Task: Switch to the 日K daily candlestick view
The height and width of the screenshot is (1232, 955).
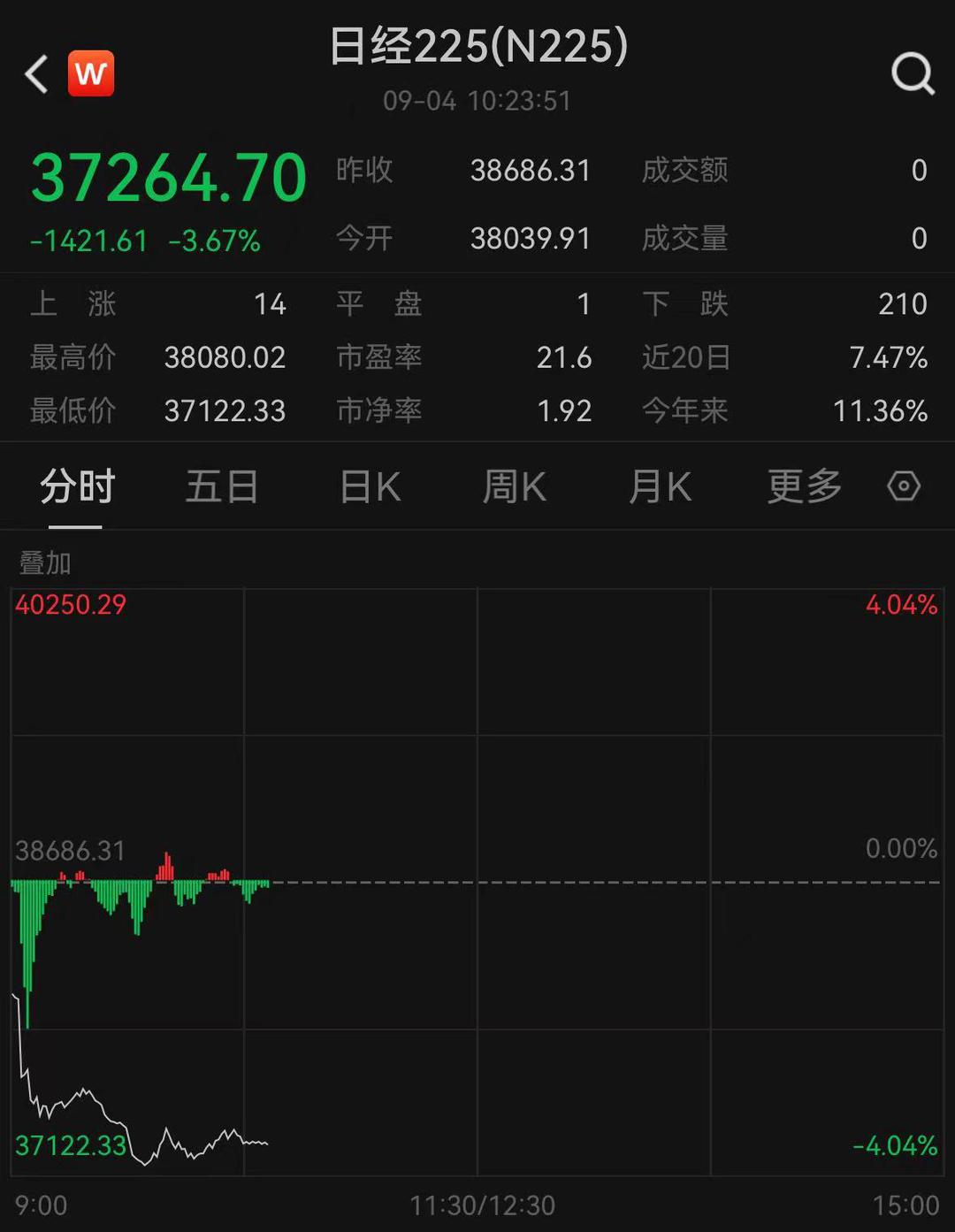Action: [369, 486]
